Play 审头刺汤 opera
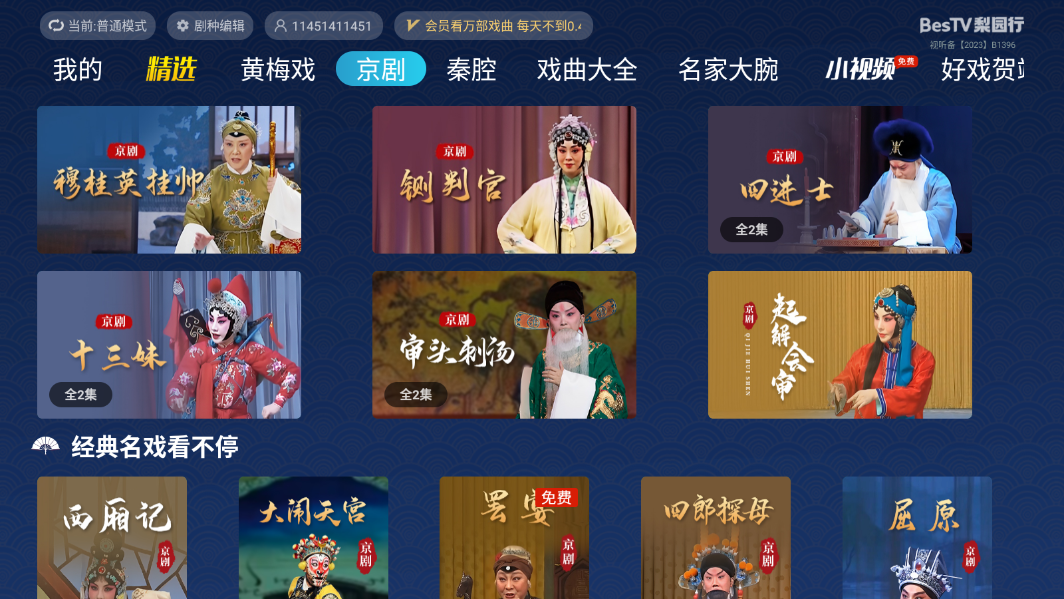This screenshot has width=1064, height=599. pos(504,345)
